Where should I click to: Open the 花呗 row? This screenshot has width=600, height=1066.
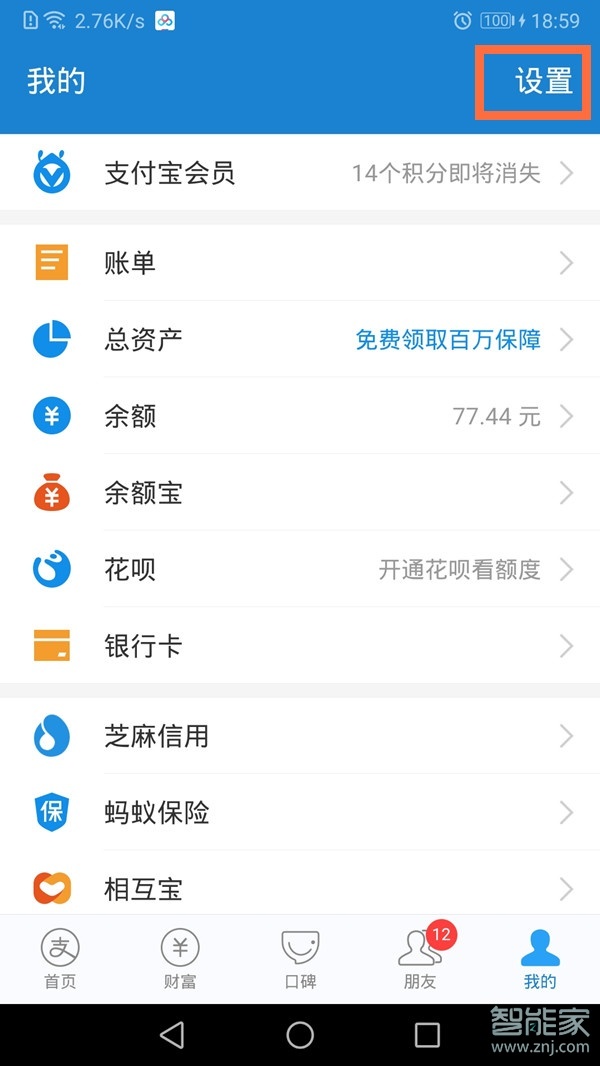coord(300,570)
